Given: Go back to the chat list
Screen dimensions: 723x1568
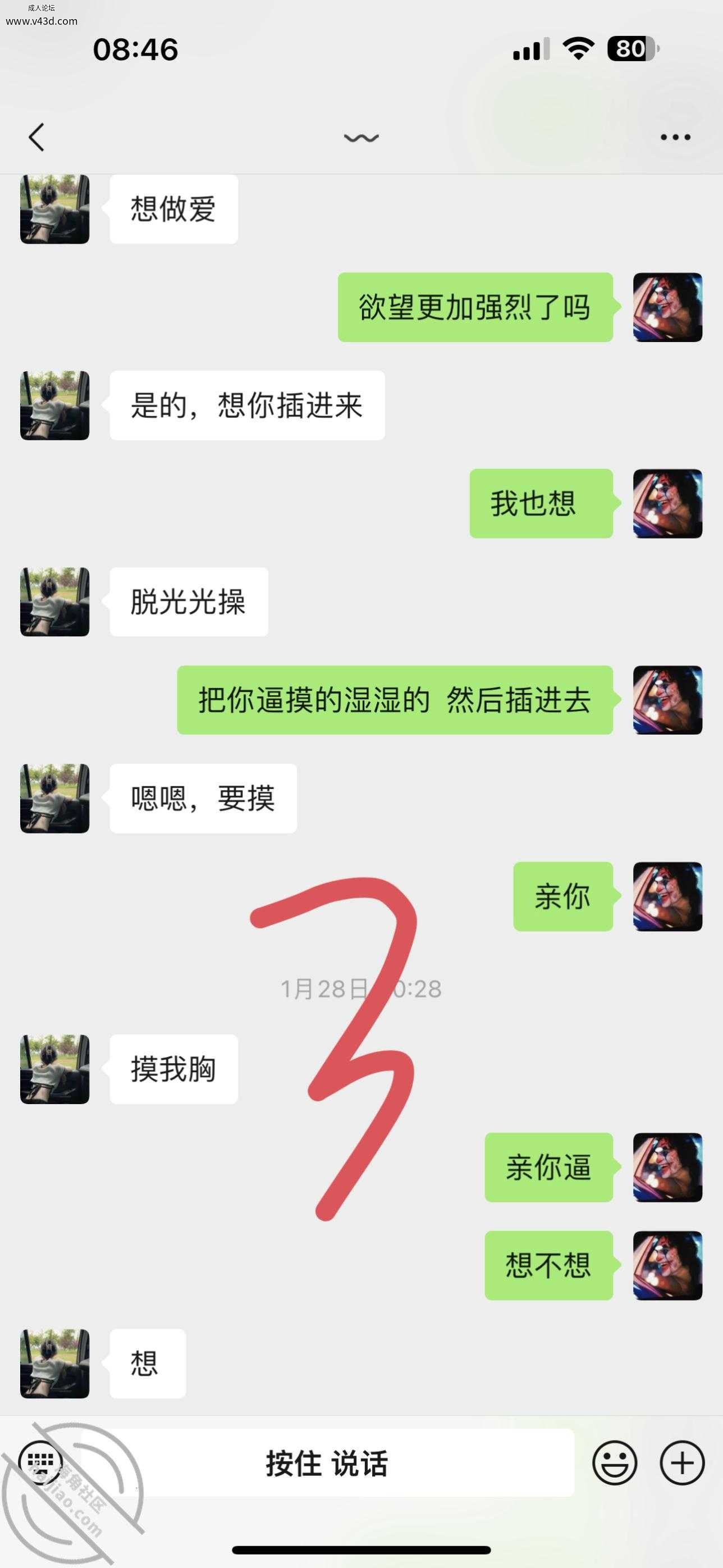Looking at the screenshot, I should (36, 137).
